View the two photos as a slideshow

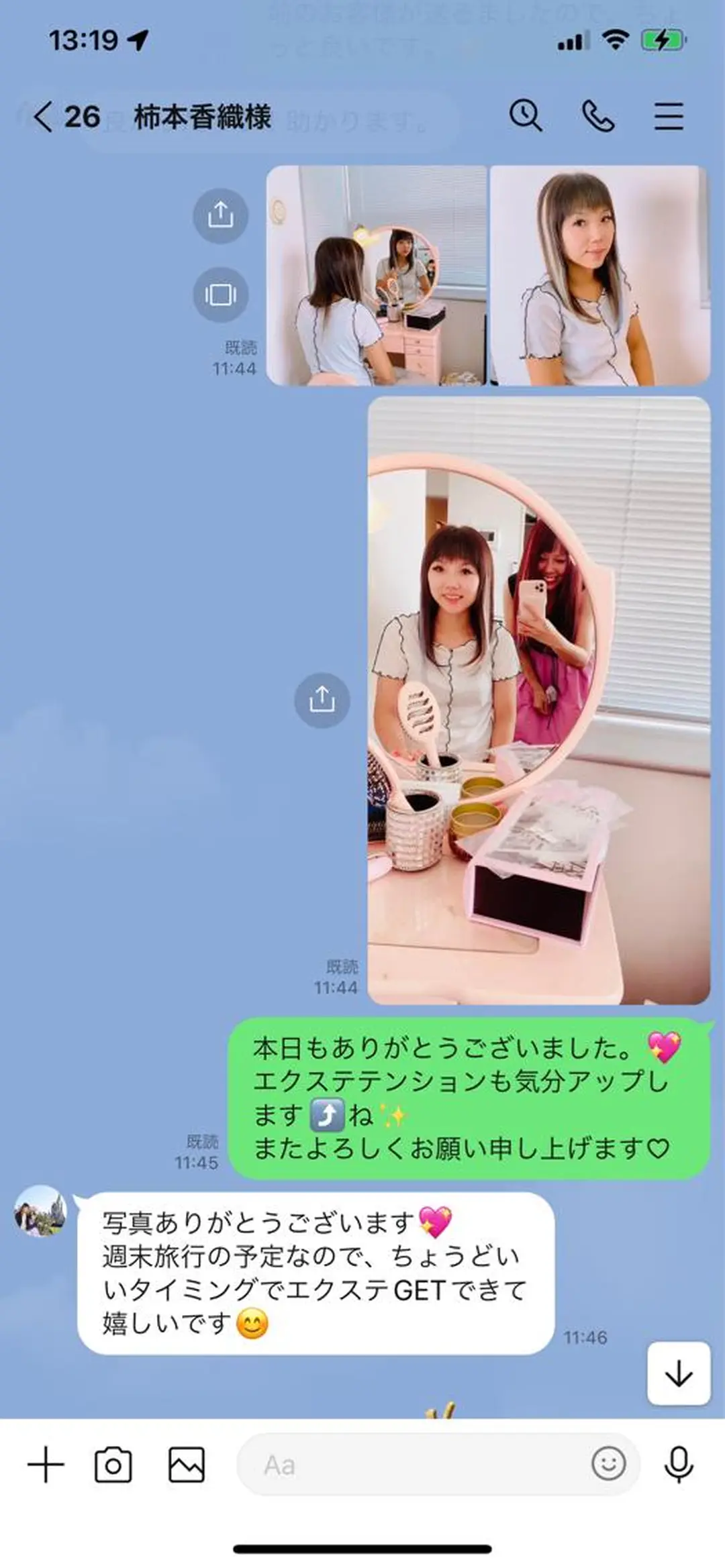click(220, 295)
